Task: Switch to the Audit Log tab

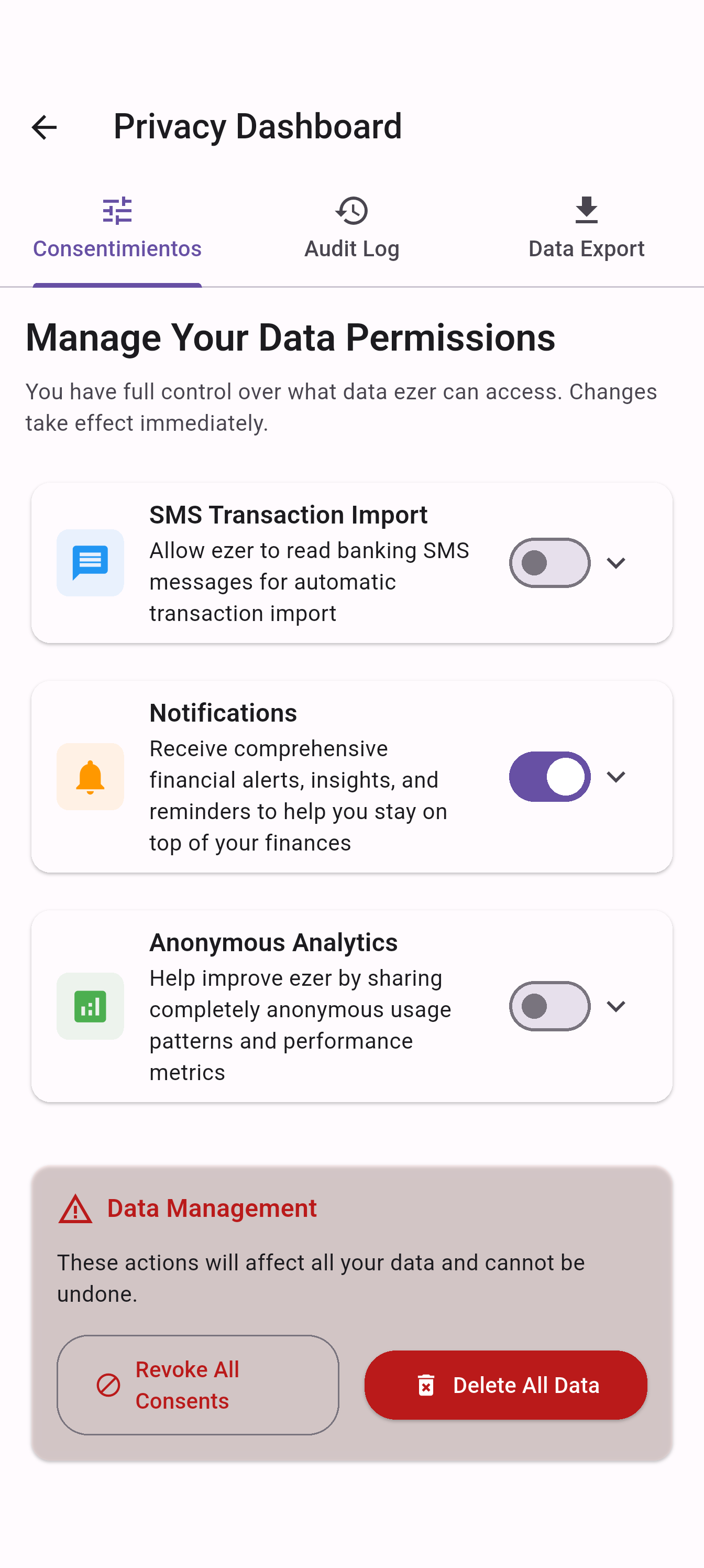Action: pyautogui.click(x=351, y=231)
